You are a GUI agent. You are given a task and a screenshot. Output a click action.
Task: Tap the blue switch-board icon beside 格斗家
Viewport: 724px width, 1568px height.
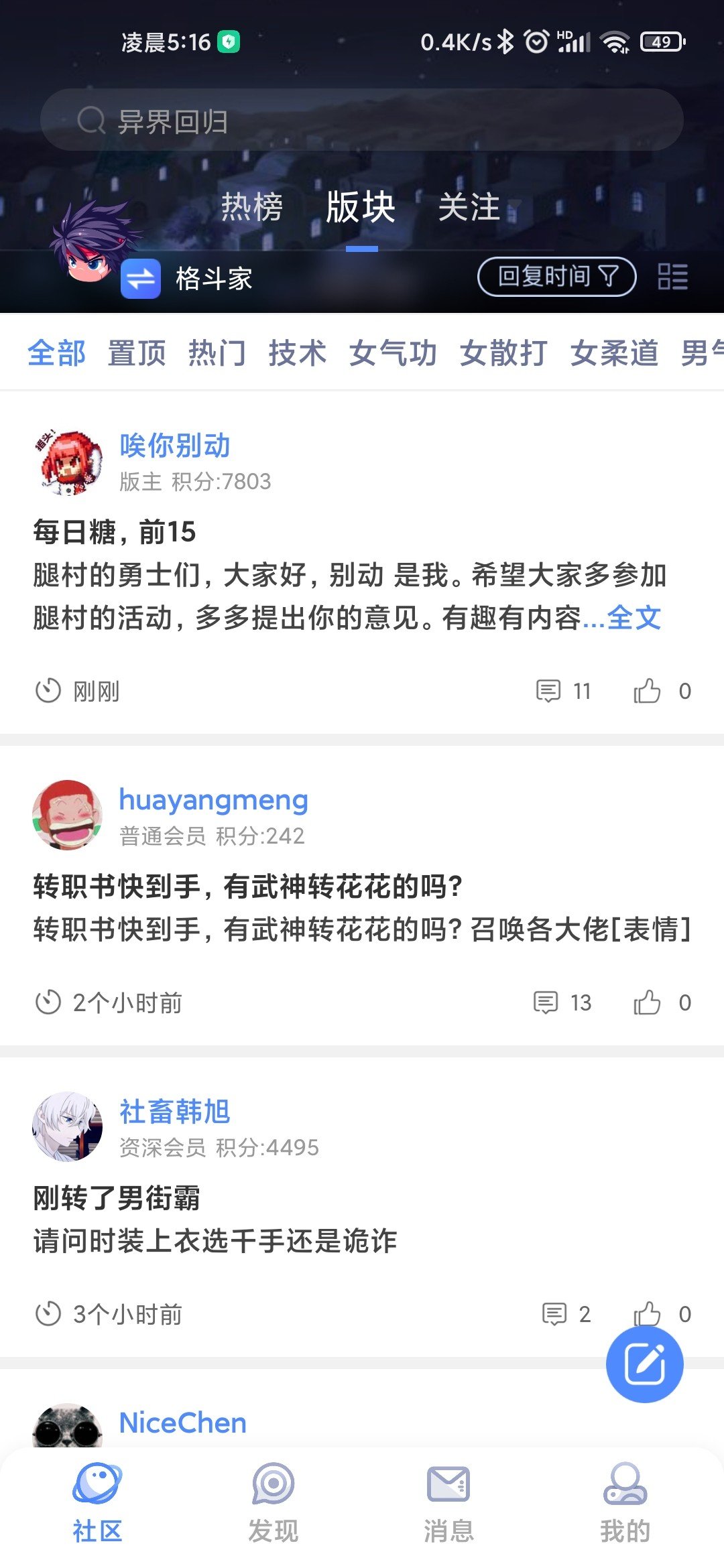[x=141, y=278]
